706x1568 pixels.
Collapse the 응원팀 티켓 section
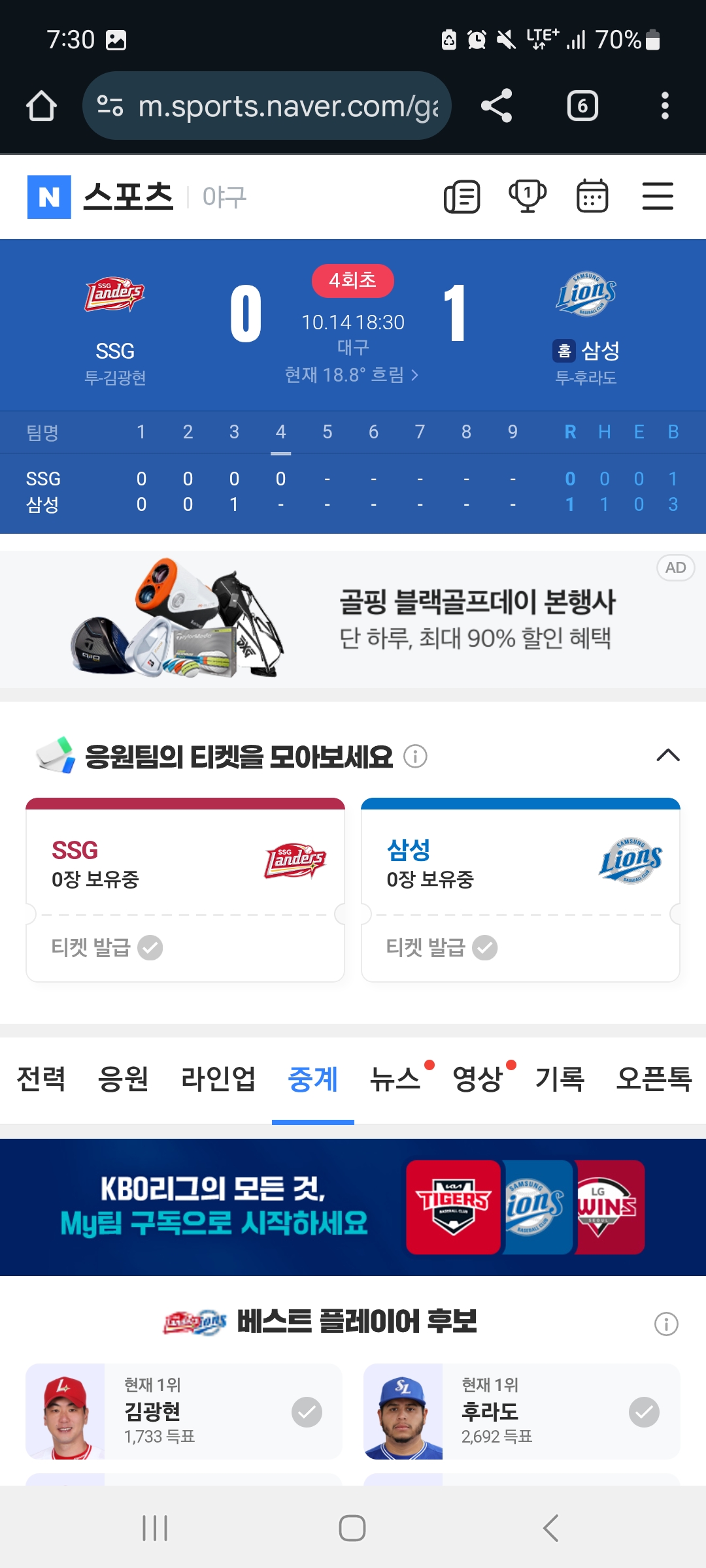(667, 756)
